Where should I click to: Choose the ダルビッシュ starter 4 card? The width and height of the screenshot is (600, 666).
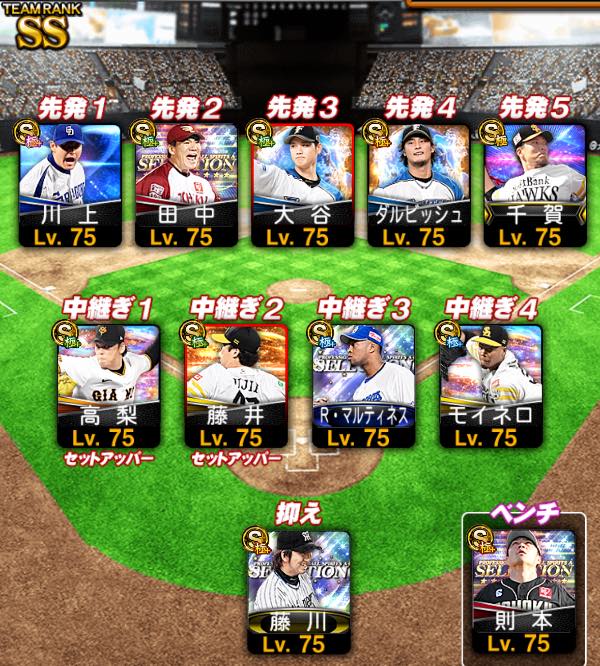419,185
